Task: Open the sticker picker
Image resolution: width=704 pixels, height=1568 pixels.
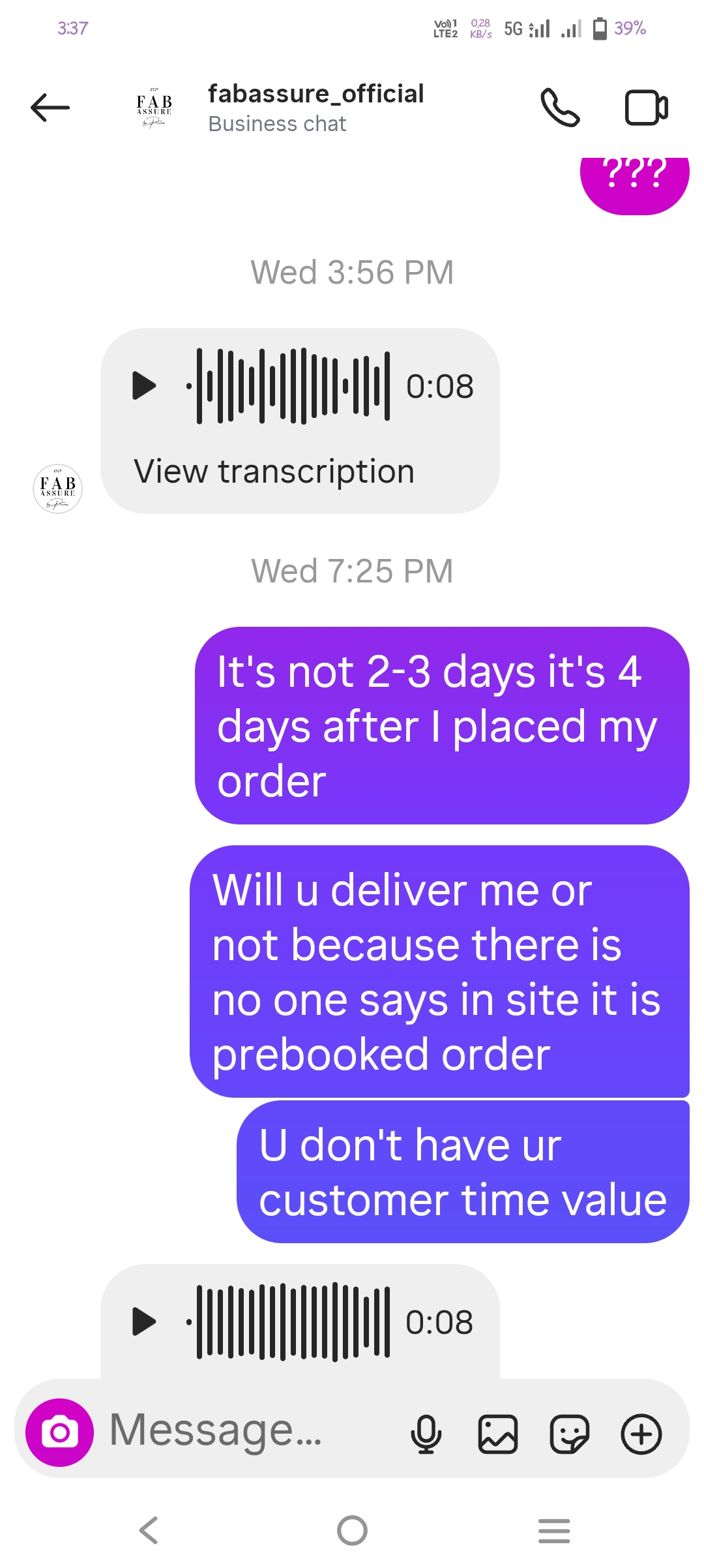Action: point(569,1434)
